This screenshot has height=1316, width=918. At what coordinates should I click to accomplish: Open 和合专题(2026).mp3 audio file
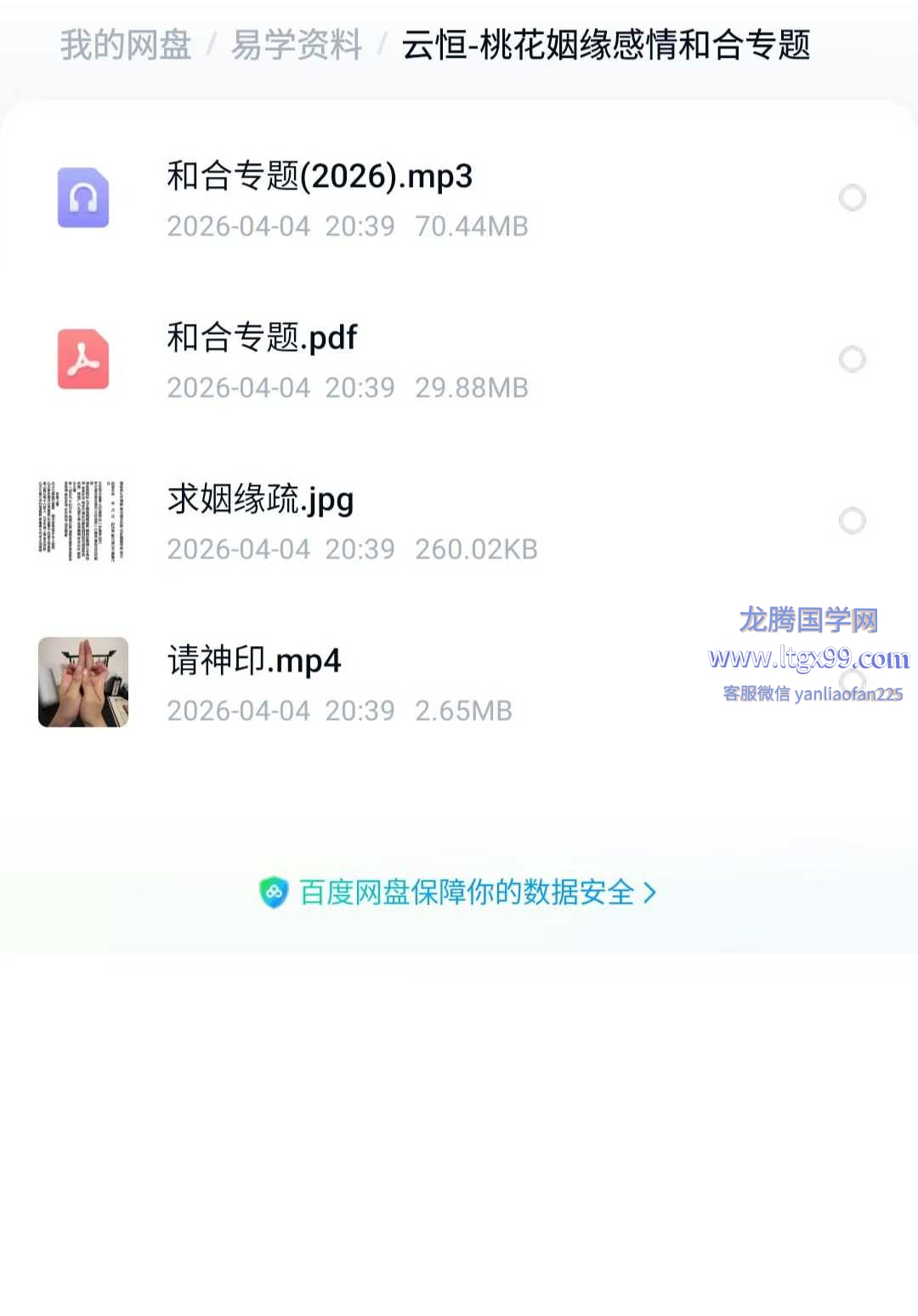(459, 198)
